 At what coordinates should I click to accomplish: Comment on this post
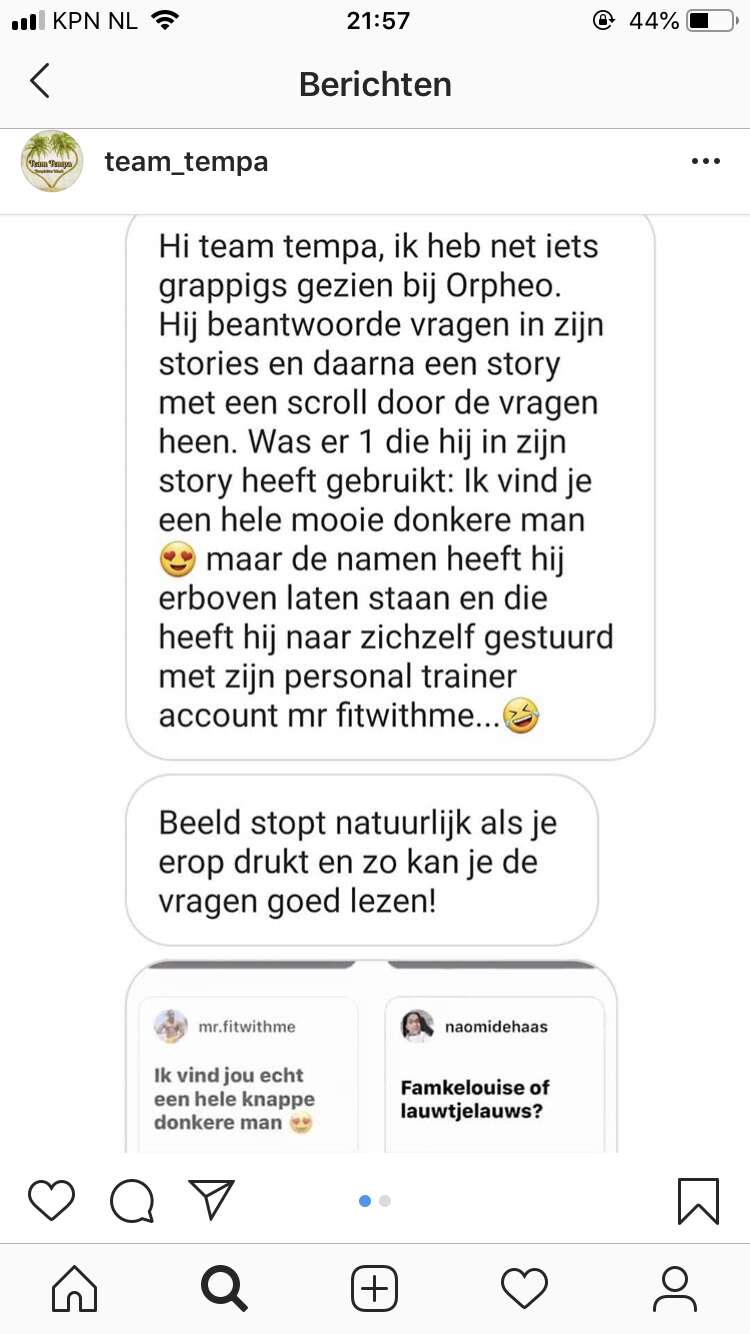tap(132, 1200)
